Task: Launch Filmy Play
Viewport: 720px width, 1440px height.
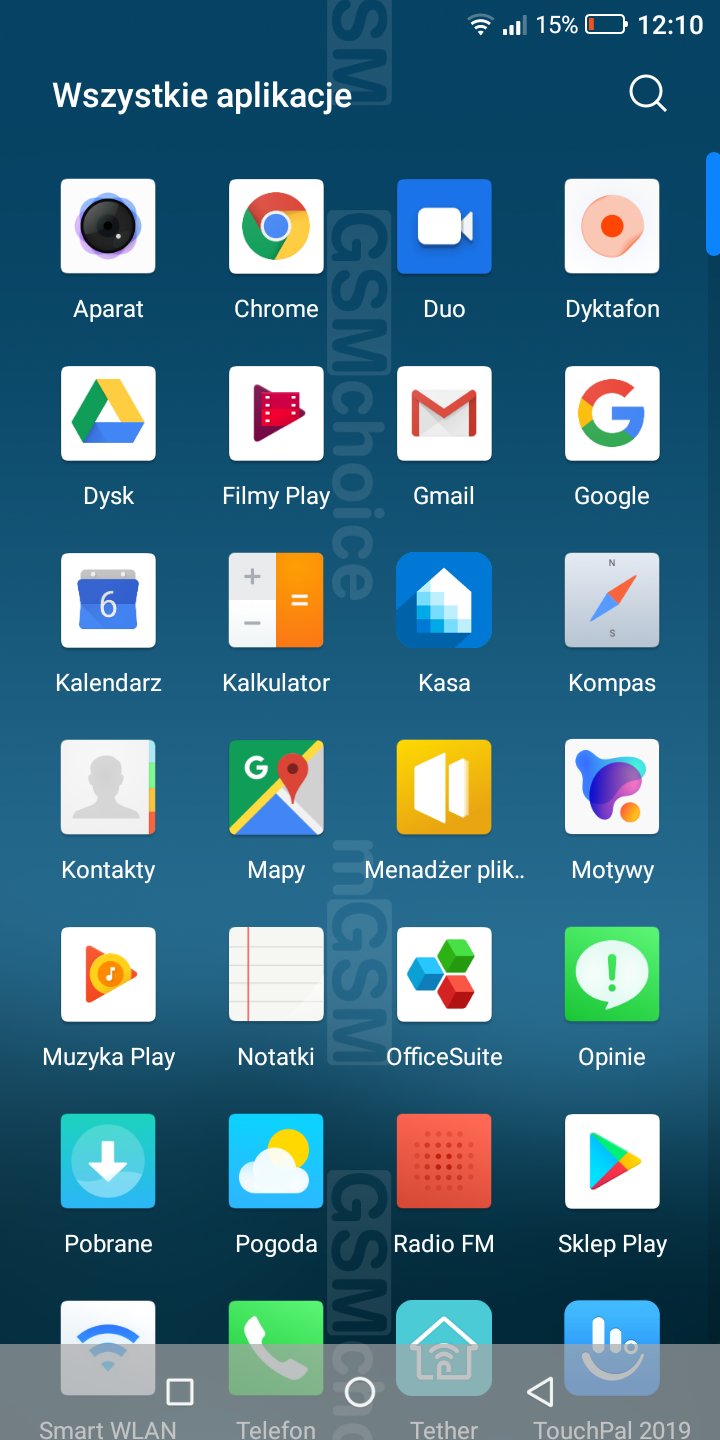Action: [x=276, y=413]
